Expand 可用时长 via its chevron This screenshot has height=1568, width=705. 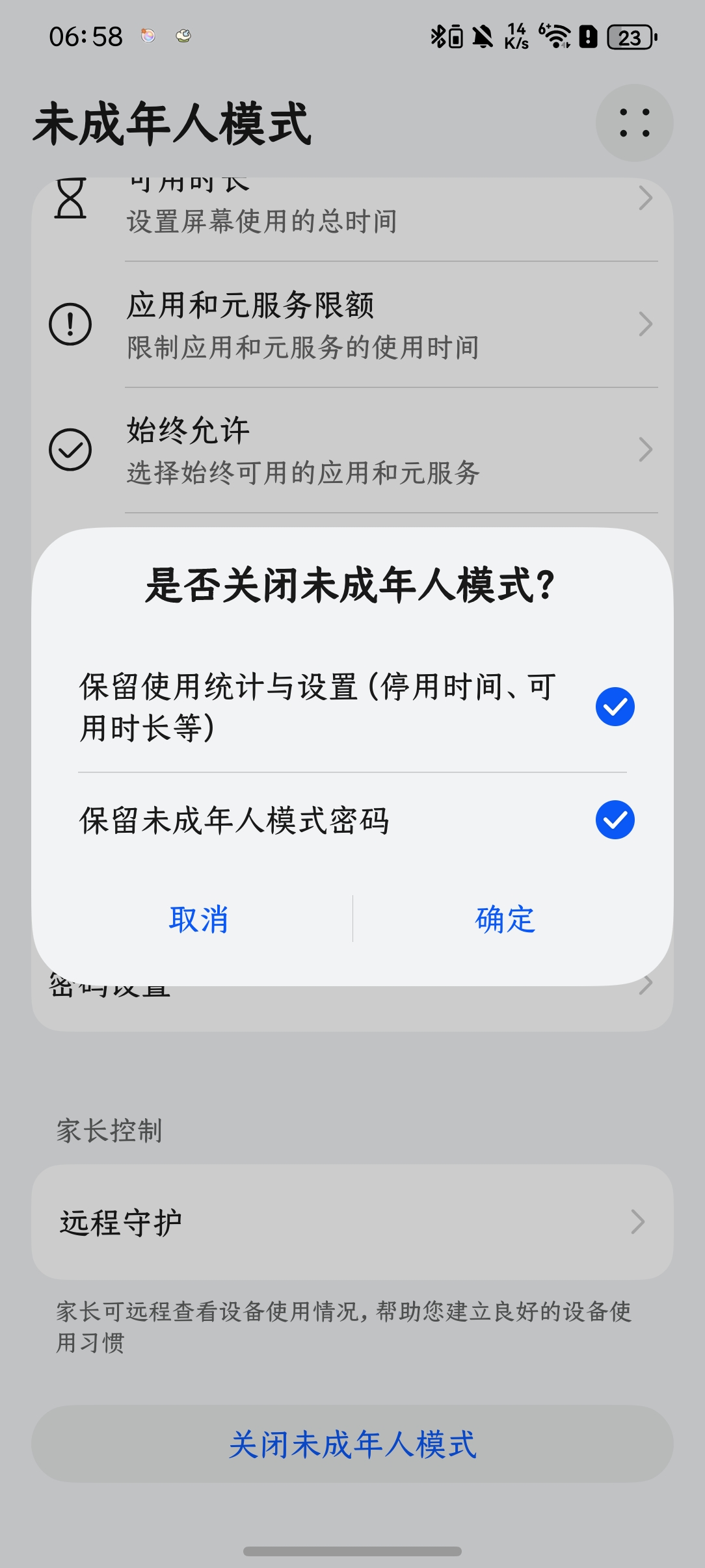(644, 200)
